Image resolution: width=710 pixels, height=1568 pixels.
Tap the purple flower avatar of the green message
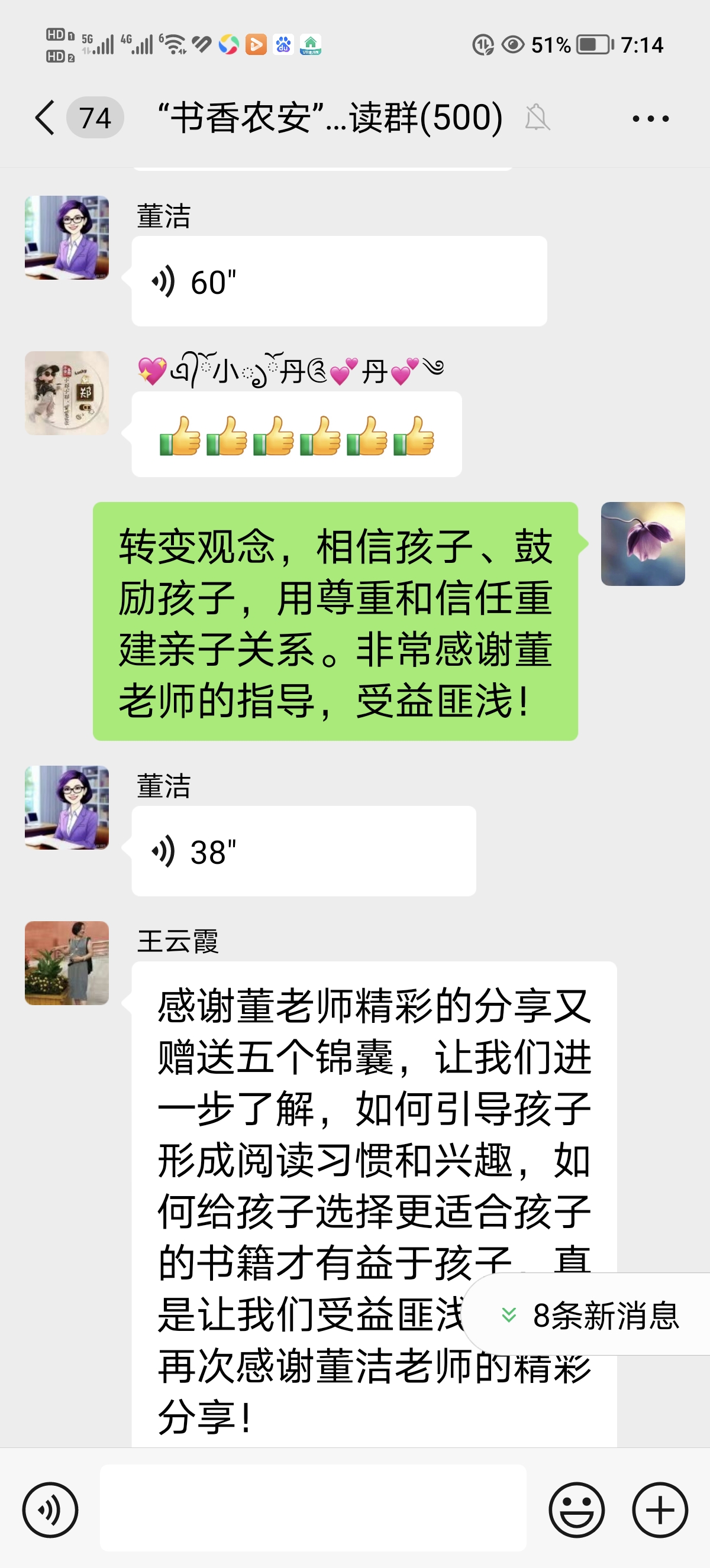644,544
